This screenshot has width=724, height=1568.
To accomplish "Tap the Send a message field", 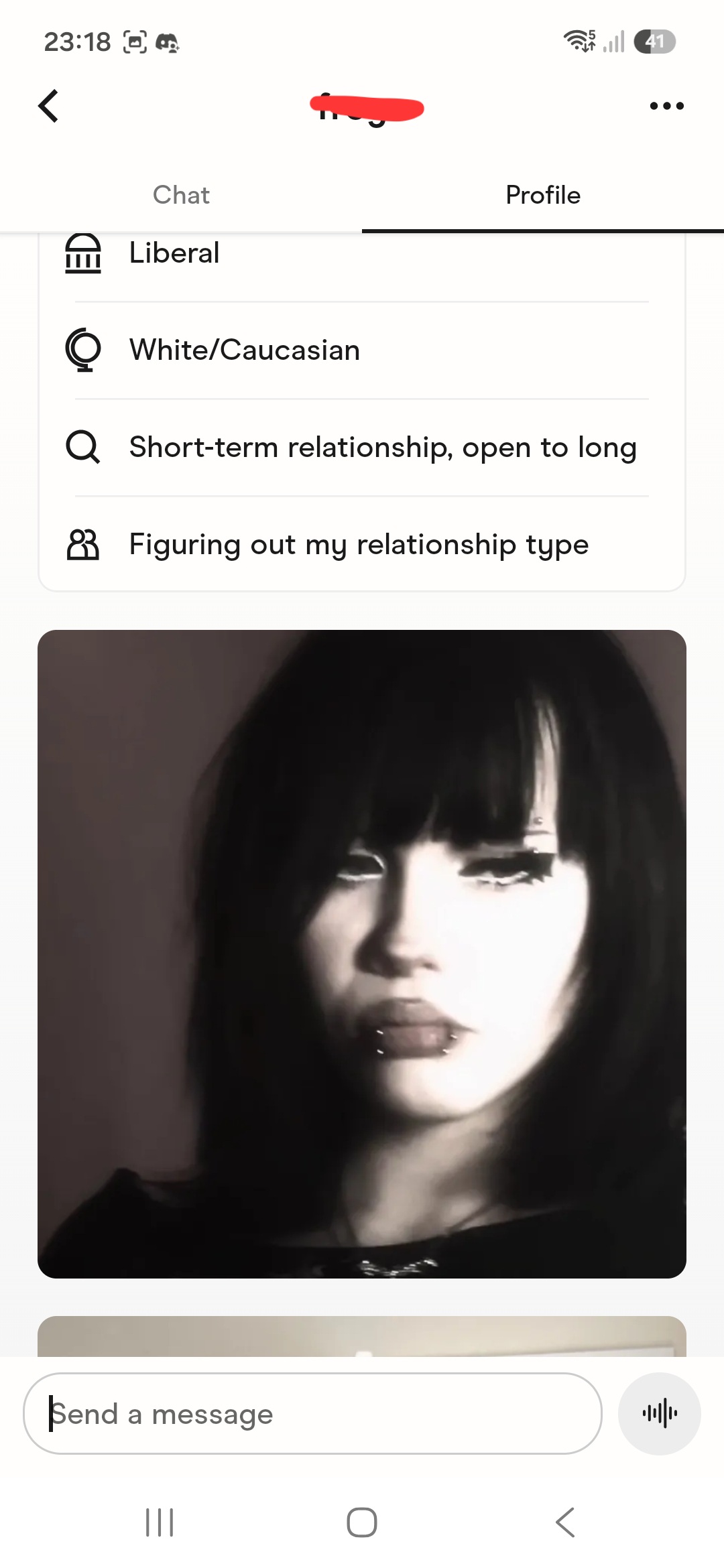I will [x=312, y=1413].
